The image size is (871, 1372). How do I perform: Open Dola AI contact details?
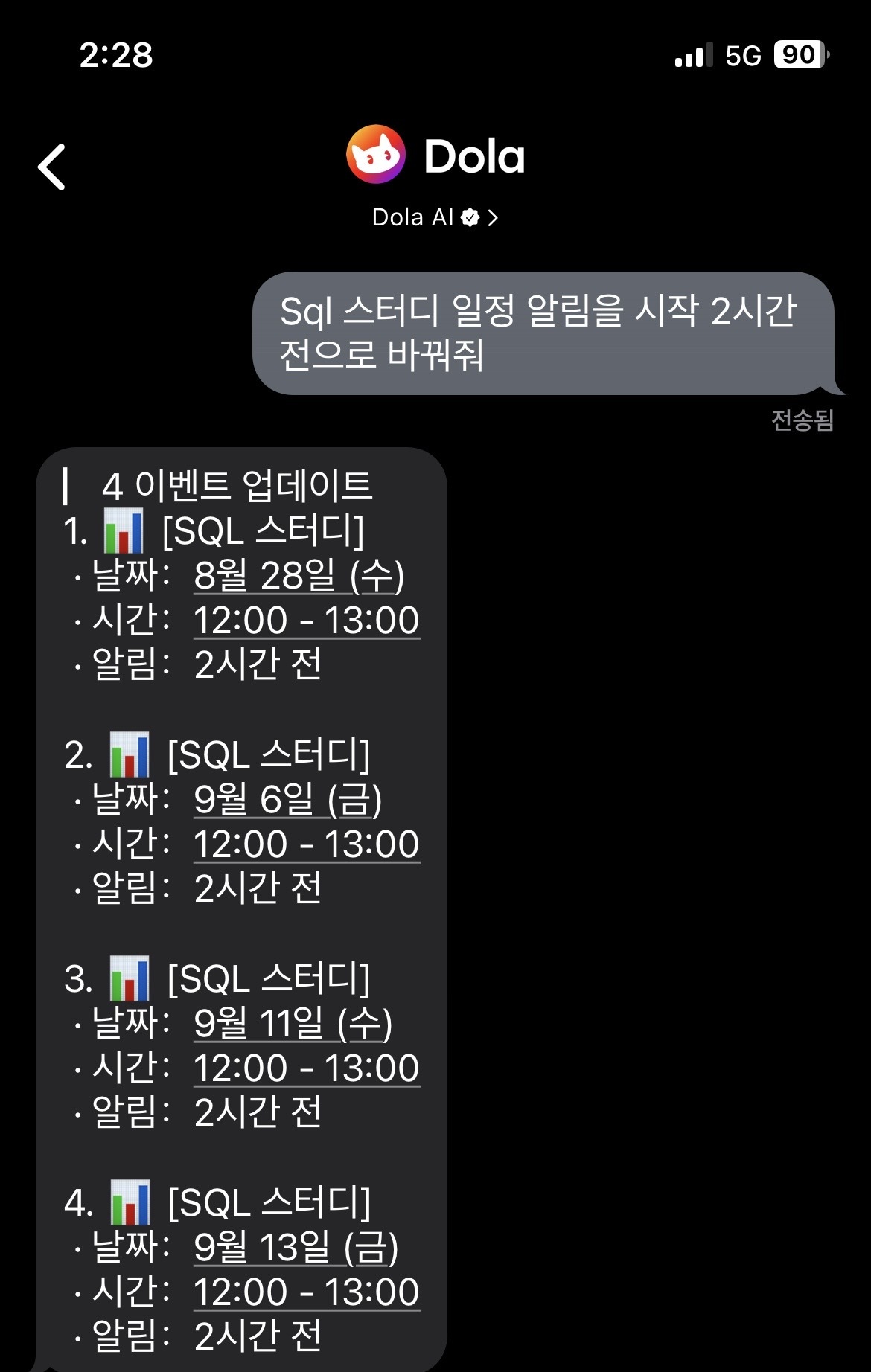435,217
